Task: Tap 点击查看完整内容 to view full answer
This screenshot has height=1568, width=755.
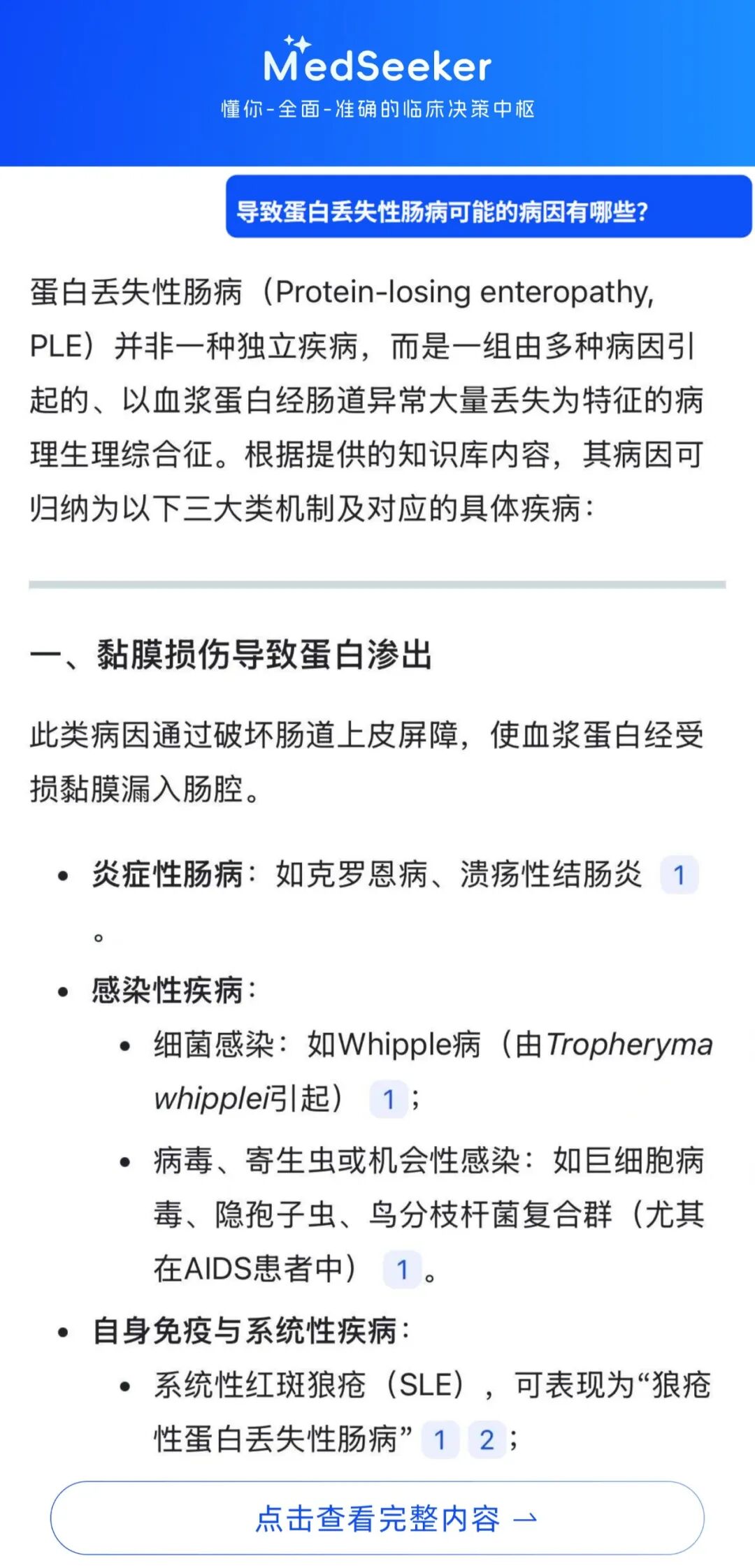Action: point(377,1518)
